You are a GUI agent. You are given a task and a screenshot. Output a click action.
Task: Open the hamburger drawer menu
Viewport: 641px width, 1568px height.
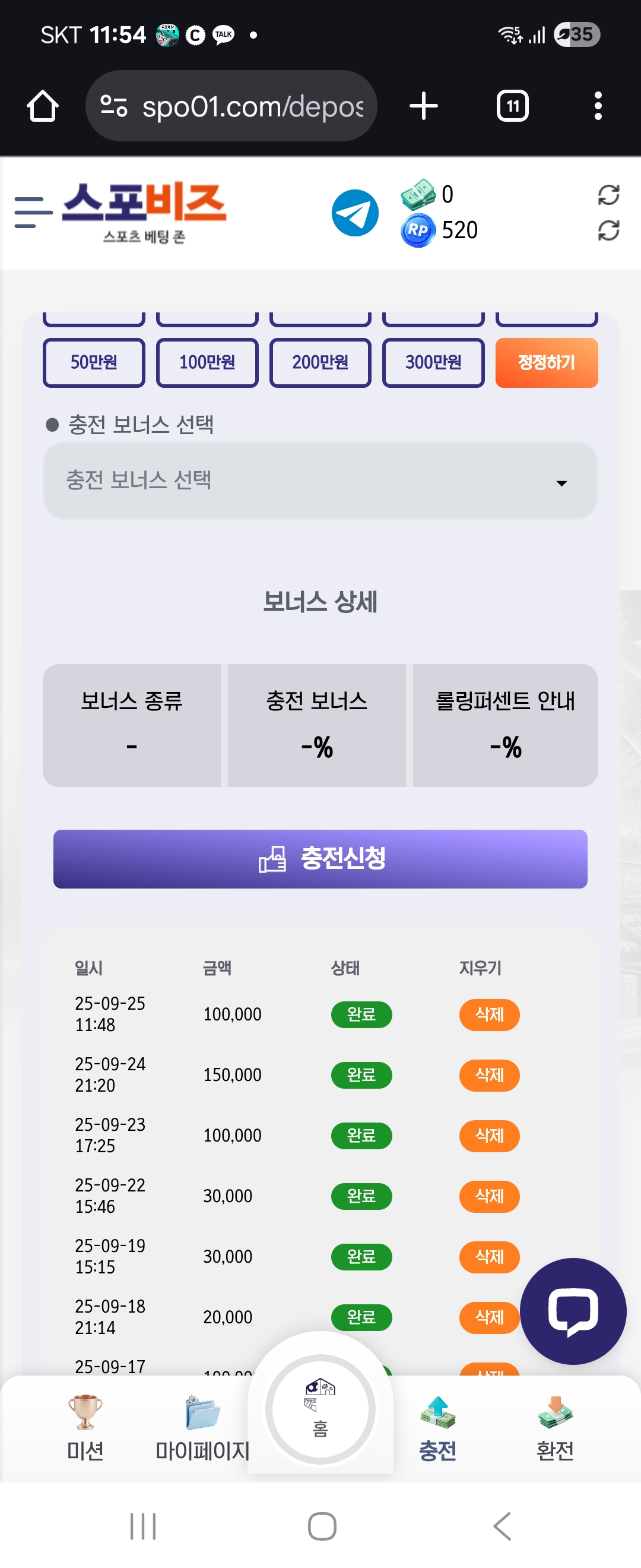[x=33, y=213]
